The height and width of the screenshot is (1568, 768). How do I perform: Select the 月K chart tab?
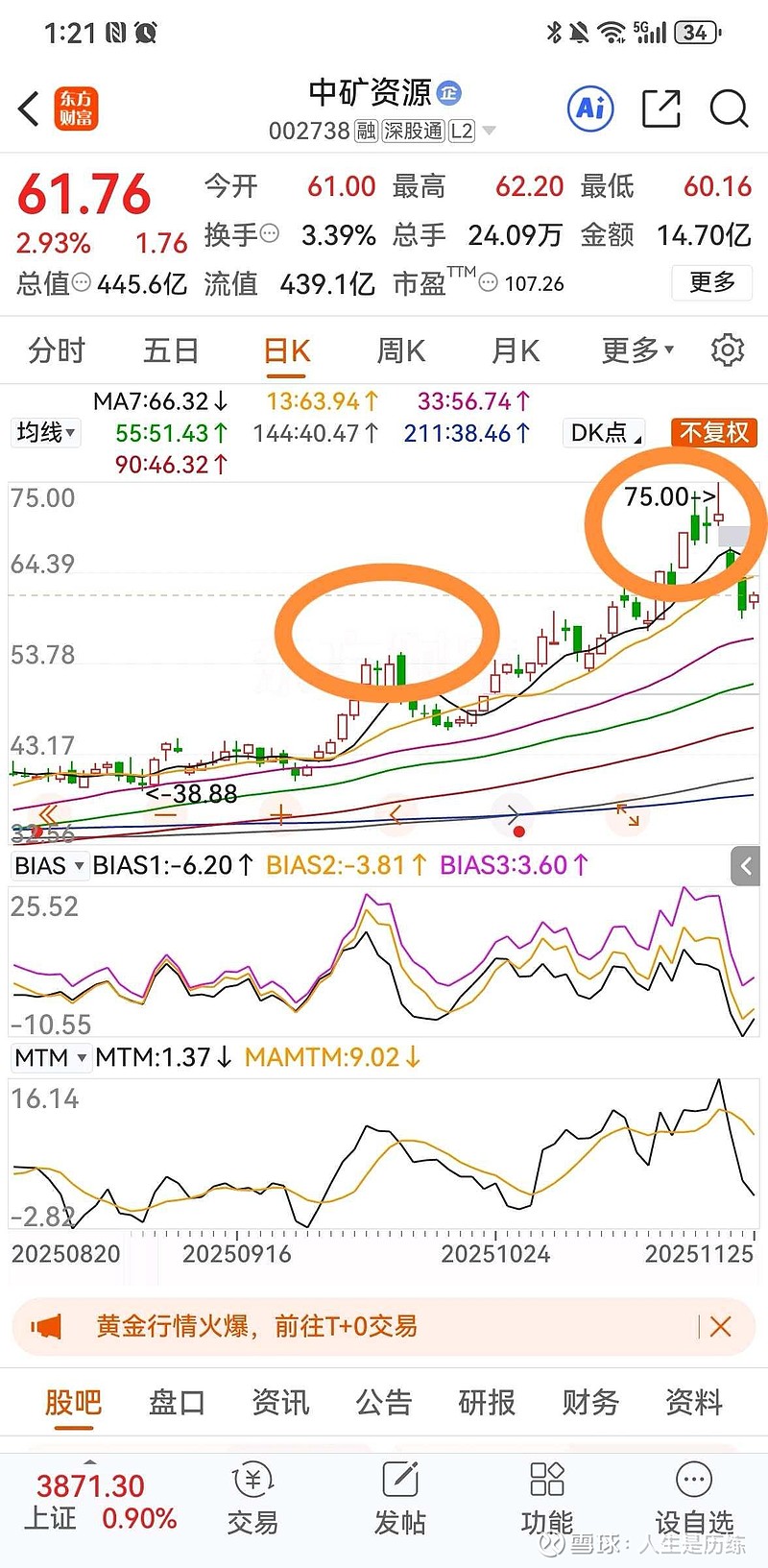(516, 350)
